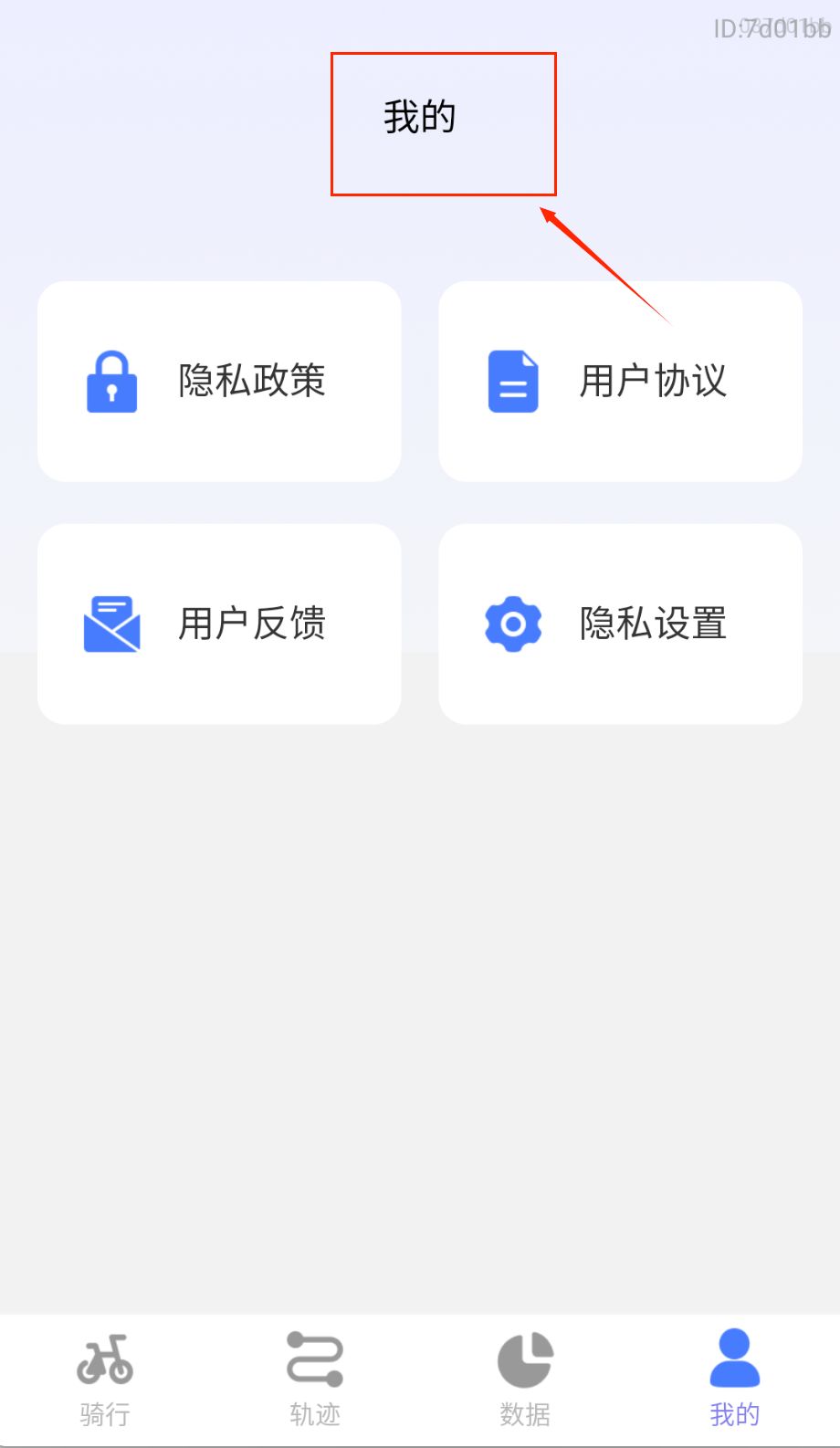The width and height of the screenshot is (840, 1448).
Task: Switch to the 数据 tab
Action: [x=525, y=1379]
